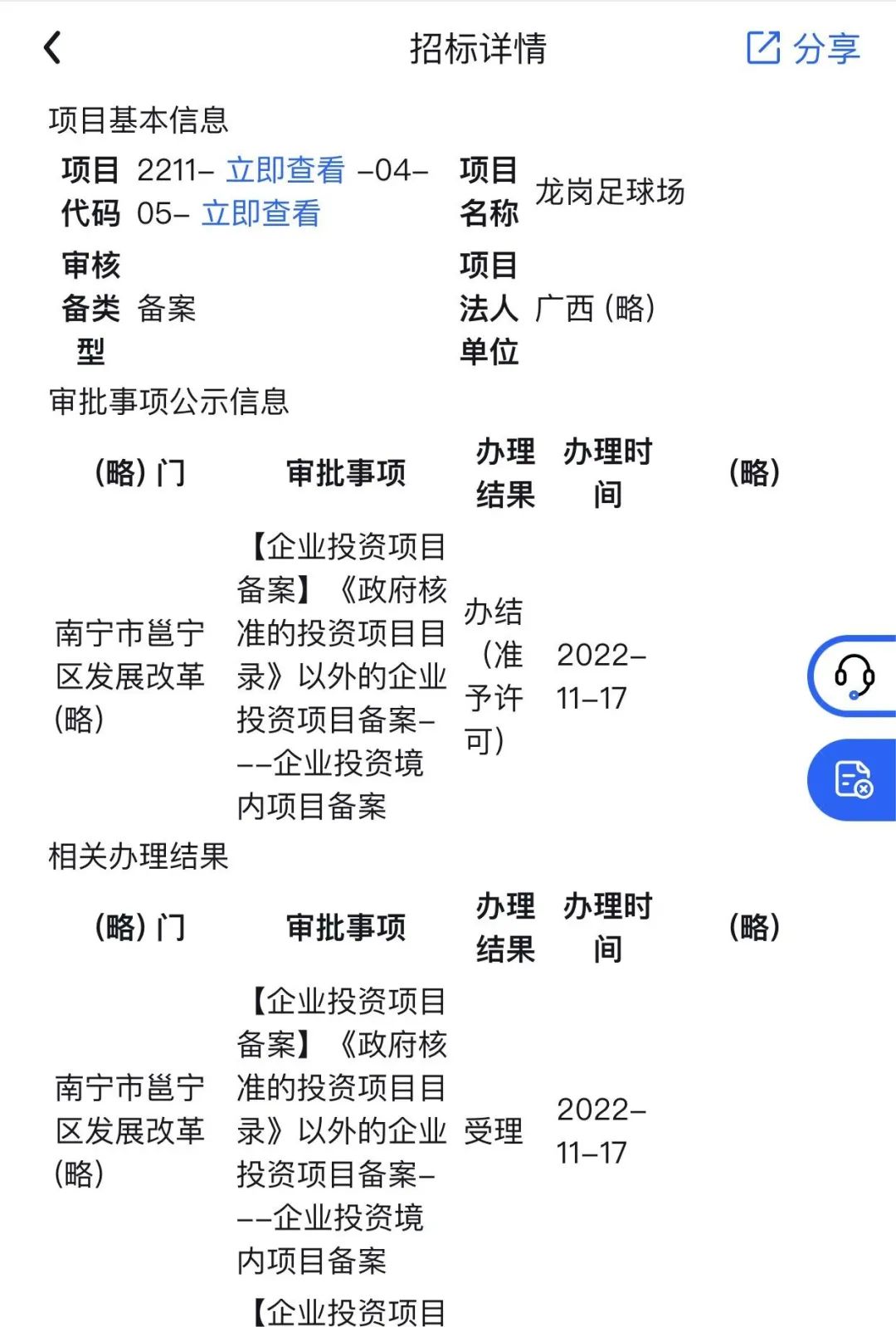Select the 审批事项 column header
Image resolution: width=896 pixels, height=1327 pixels.
point(347,473)
